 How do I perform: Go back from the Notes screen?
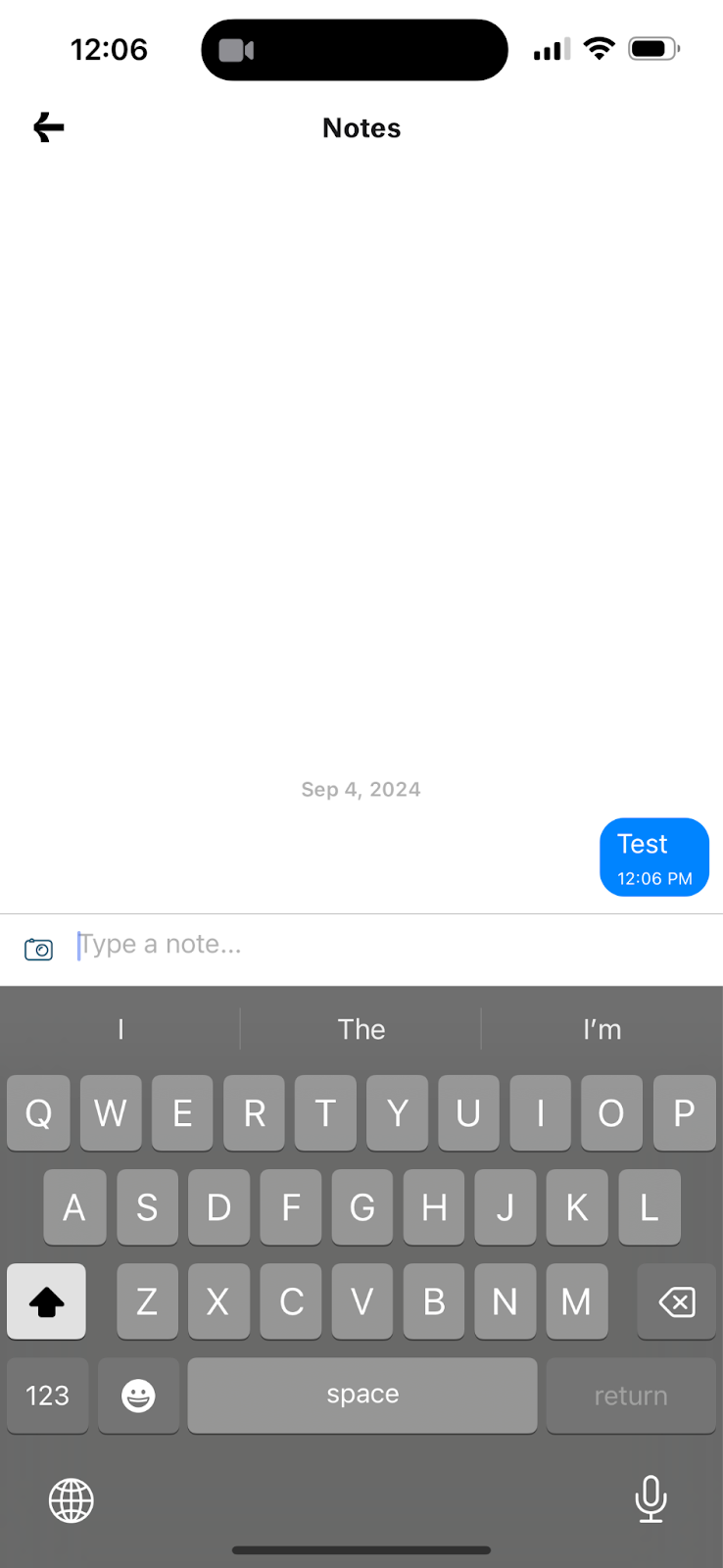pyautogui.click(x=48, y=127)
